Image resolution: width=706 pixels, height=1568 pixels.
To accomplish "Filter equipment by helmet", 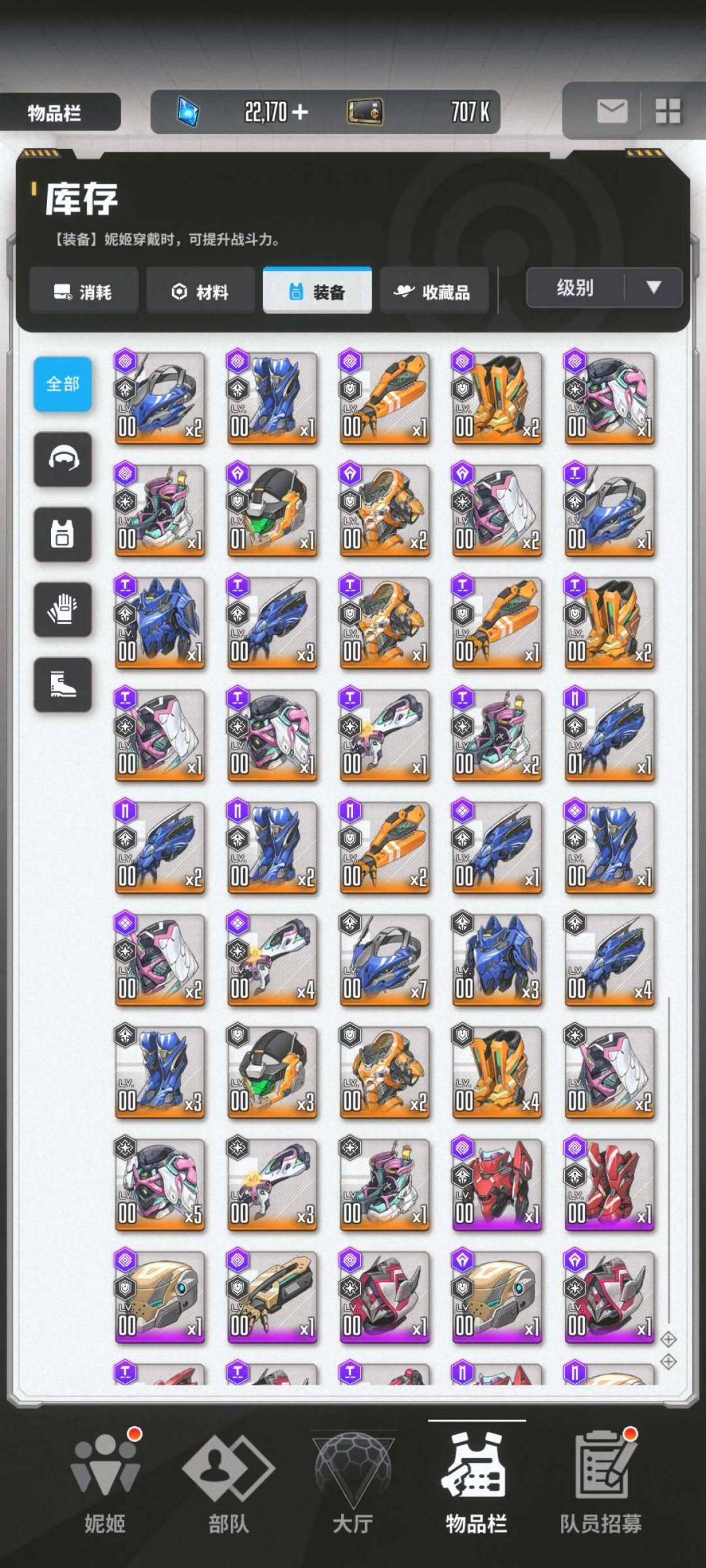I will 63,459.
